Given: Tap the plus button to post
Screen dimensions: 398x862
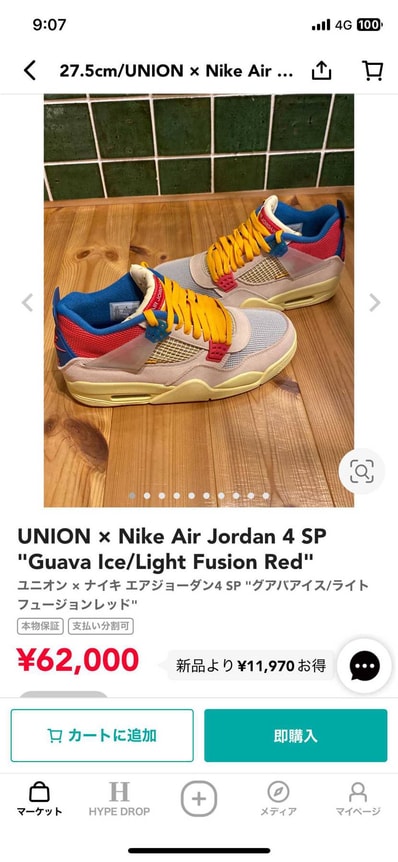Looking at the screenshot, I should click(x=199, y=799).
